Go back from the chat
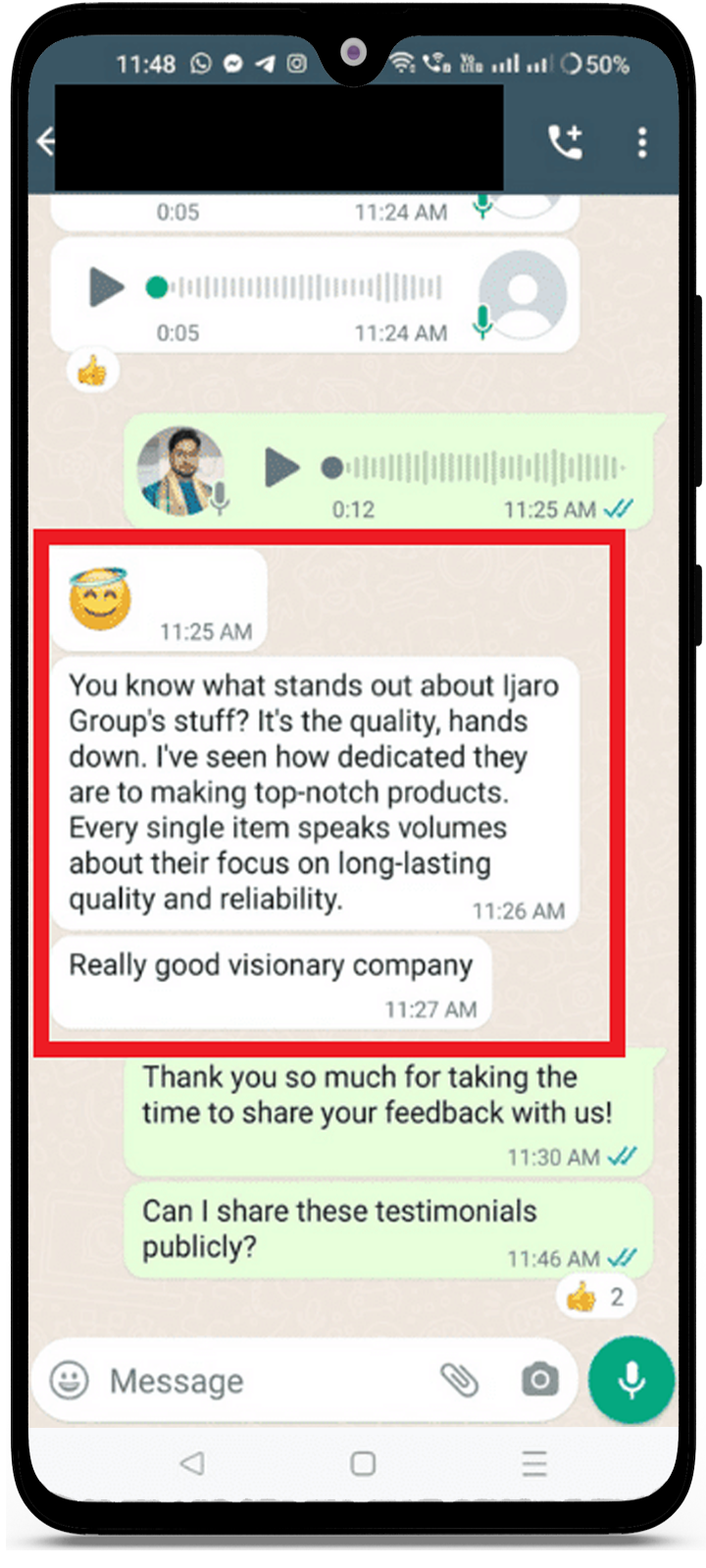 point(45,142)
